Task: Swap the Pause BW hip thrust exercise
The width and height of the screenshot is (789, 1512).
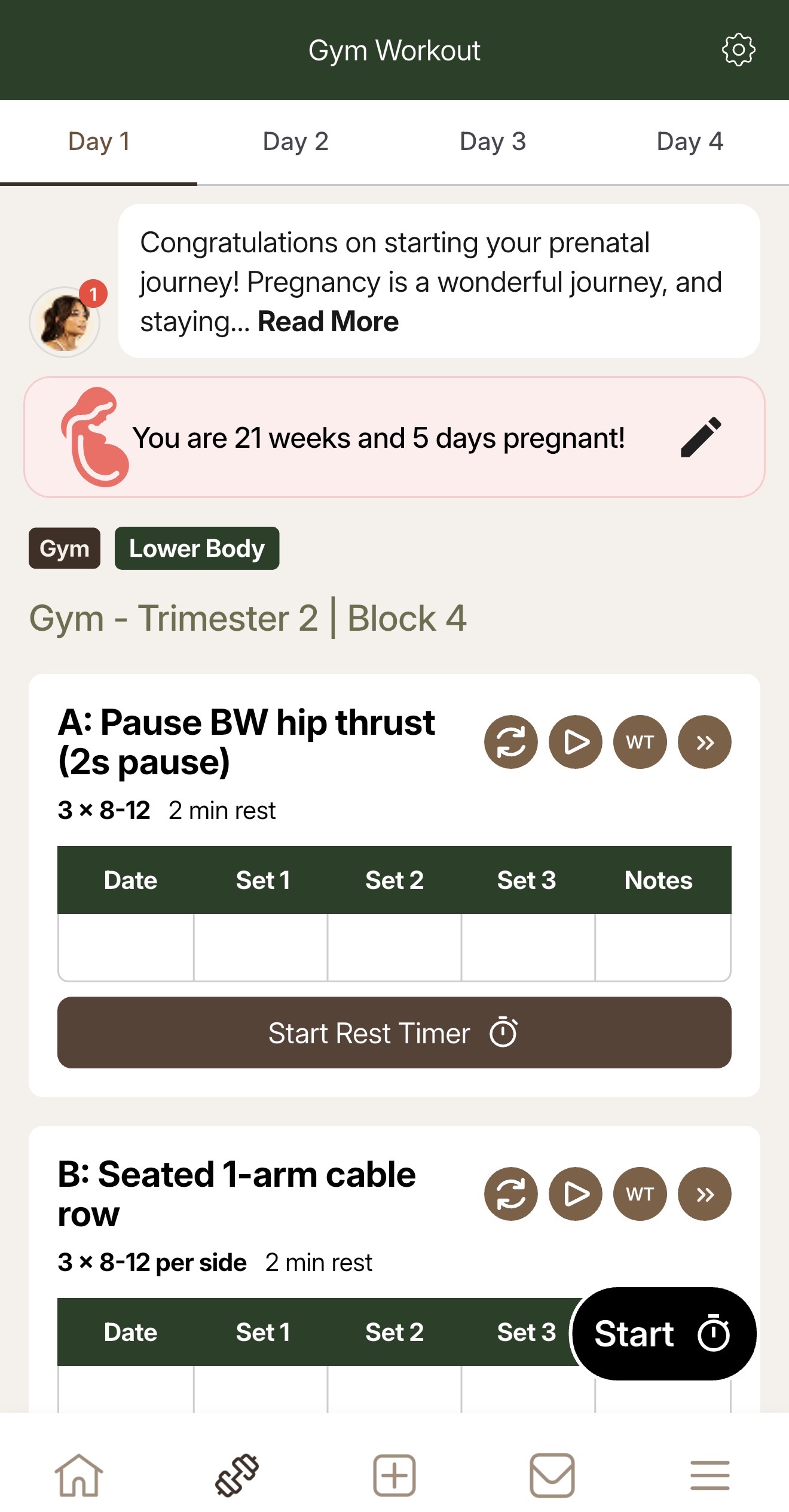Action: [511, 742]
